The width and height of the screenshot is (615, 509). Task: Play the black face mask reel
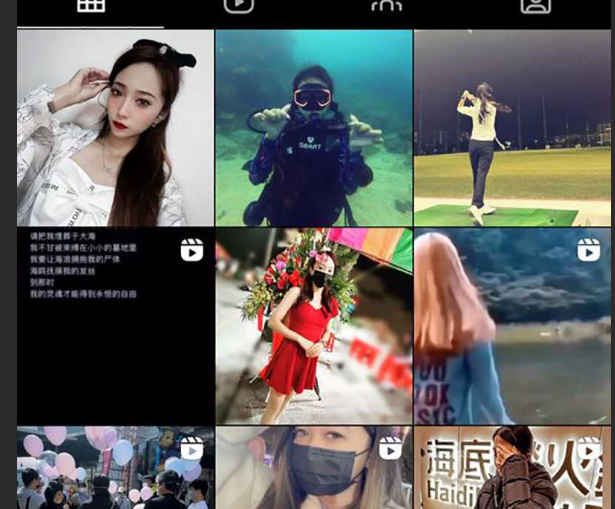tap(313, 469)
